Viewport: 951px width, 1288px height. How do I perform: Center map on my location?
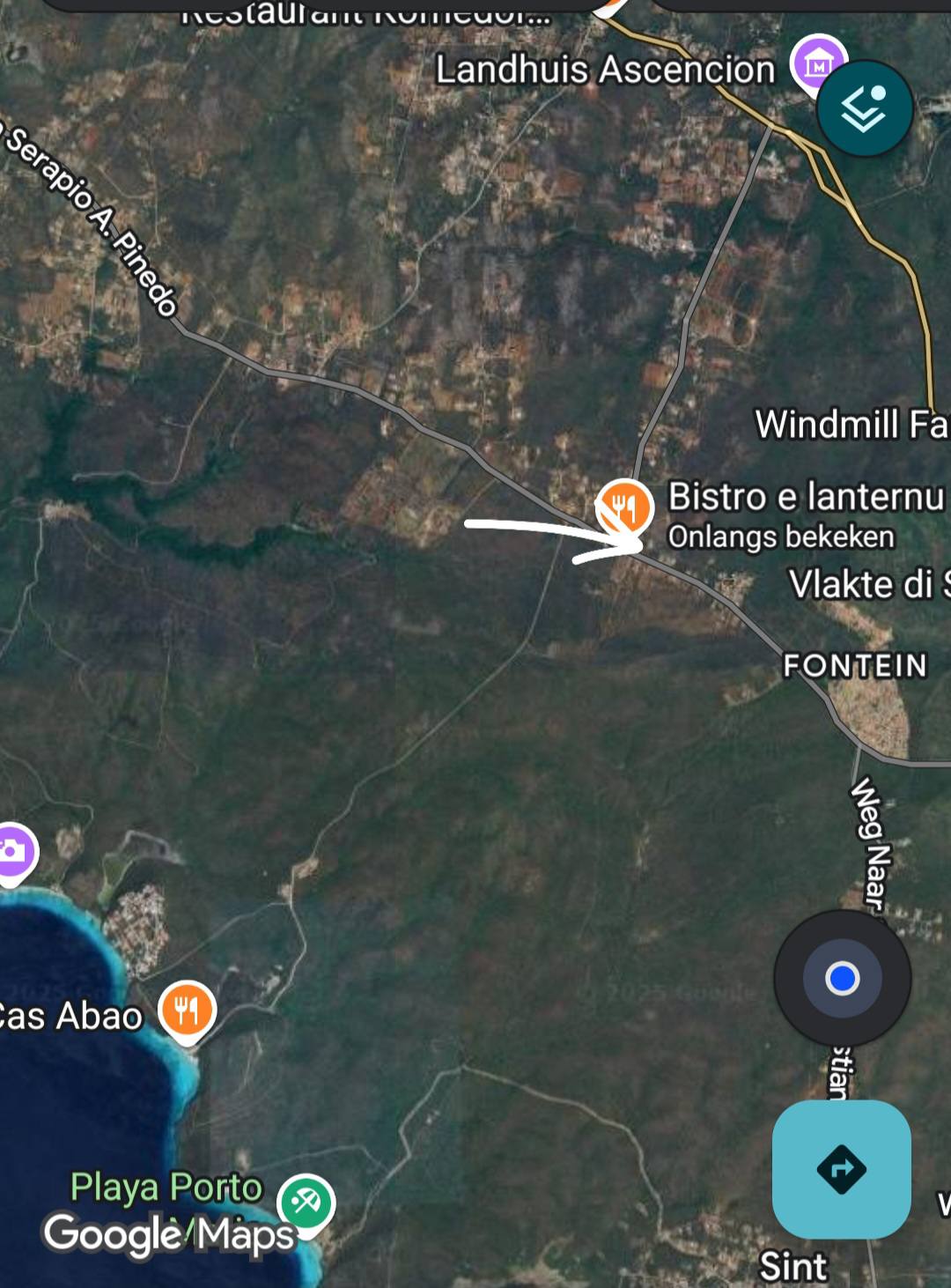click(x=842, y=978)
